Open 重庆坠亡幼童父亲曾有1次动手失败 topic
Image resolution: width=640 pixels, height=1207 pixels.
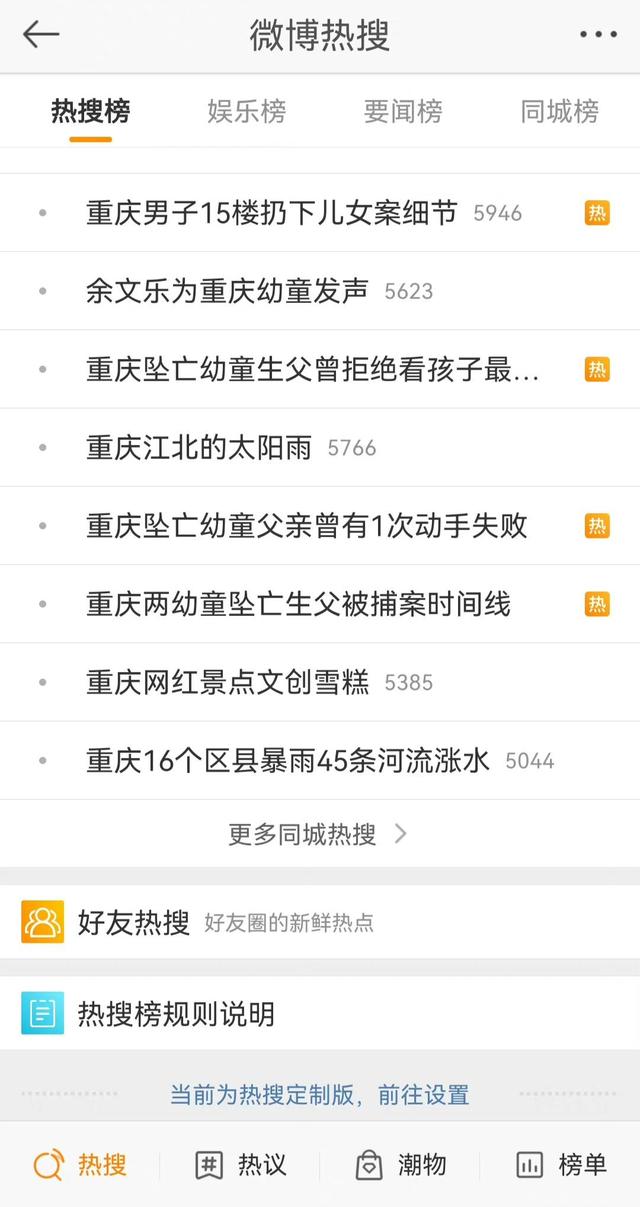point(306,525)
